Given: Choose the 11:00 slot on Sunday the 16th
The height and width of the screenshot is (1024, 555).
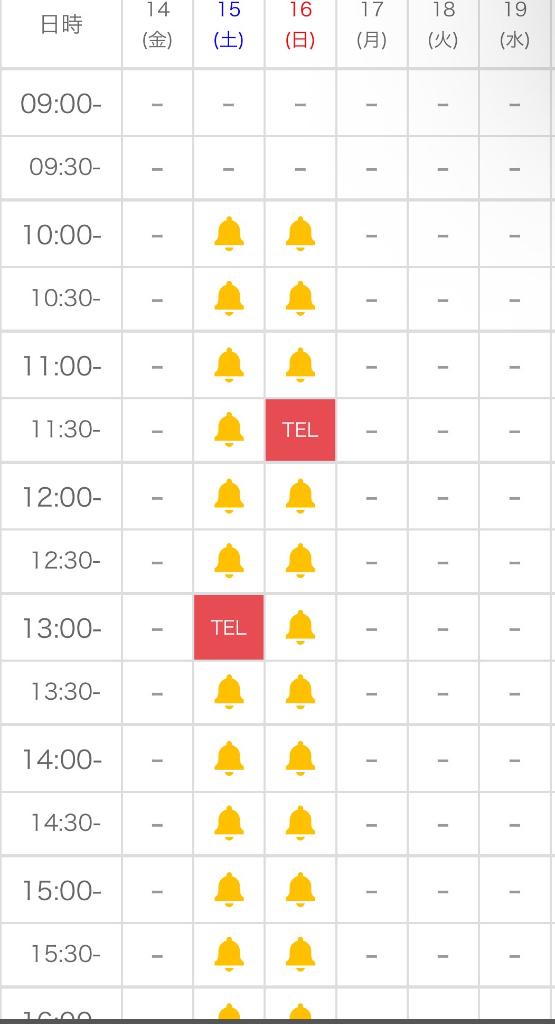Looking at the screenshot, I should pyautogui.click(x=300, y=365).
